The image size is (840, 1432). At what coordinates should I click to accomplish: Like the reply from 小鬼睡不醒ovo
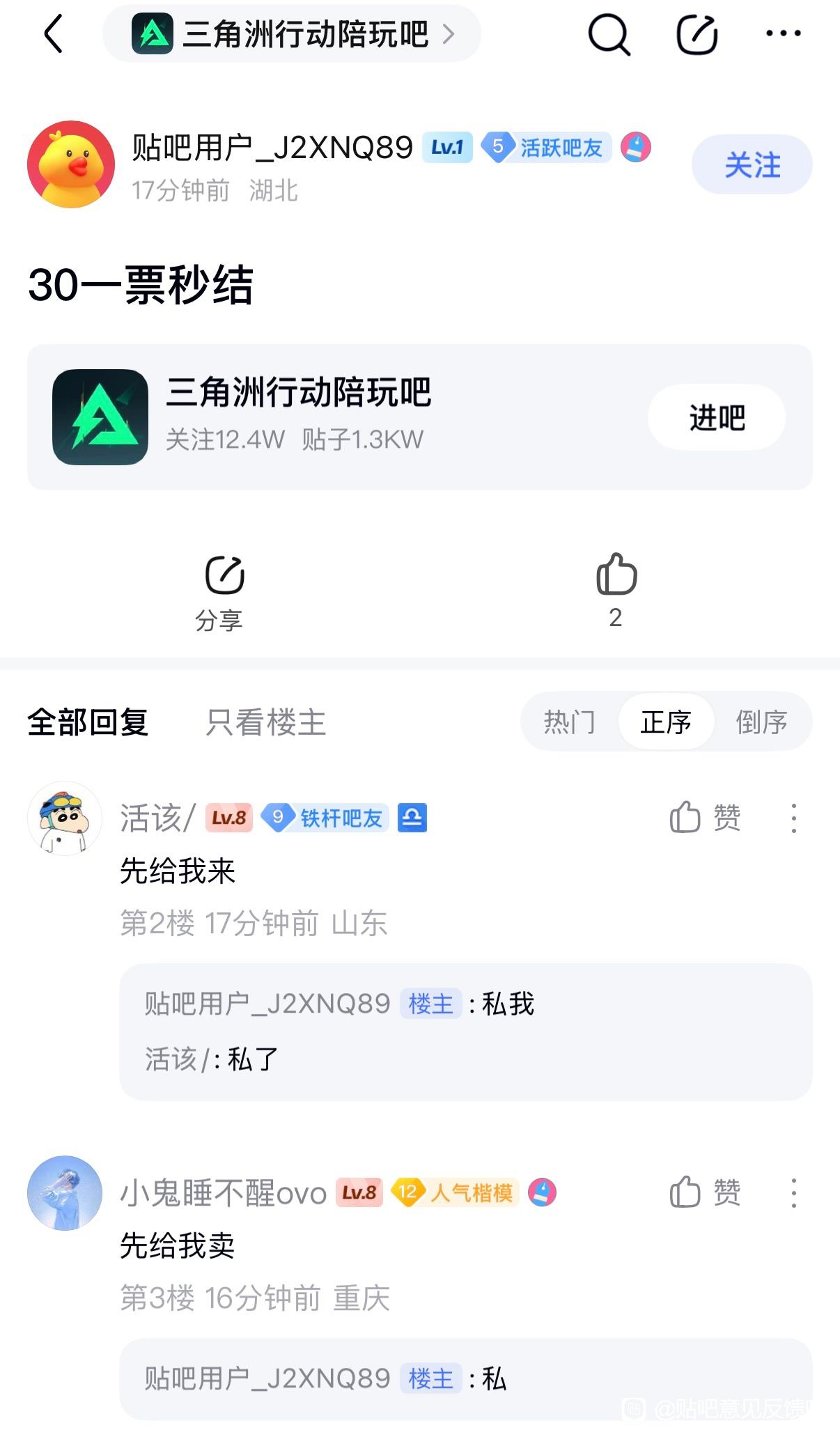click(704, 1192)
